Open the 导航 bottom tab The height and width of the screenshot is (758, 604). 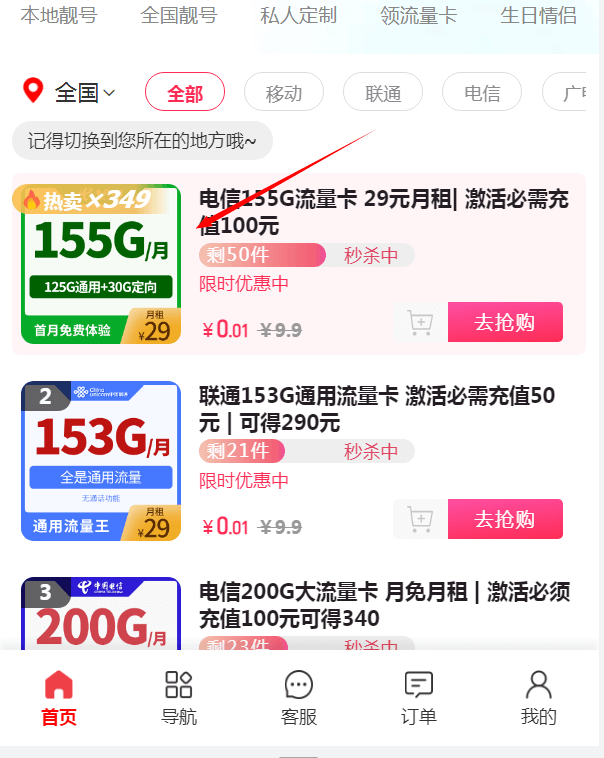179,698
